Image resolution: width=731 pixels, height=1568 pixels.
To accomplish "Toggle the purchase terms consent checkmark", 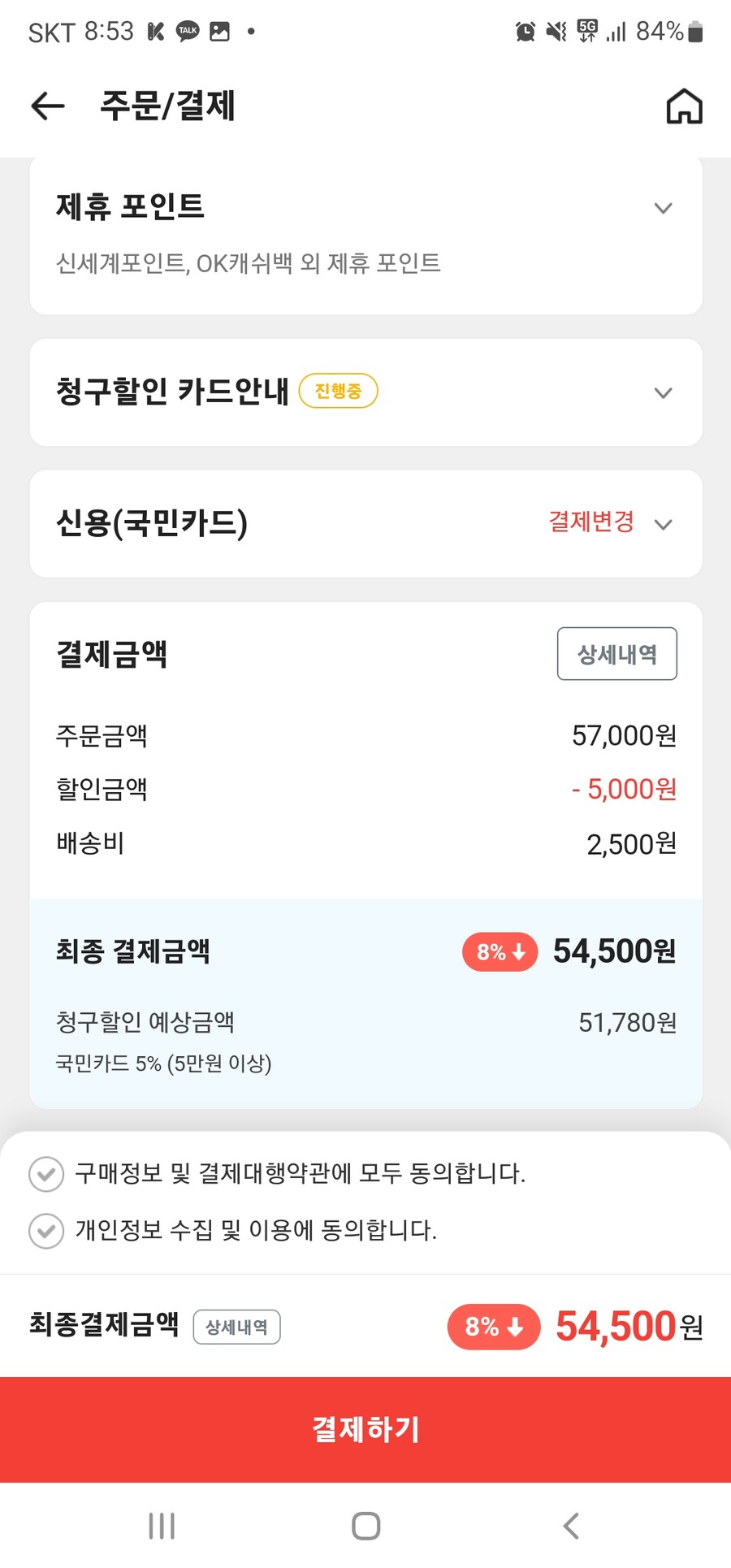I will coord(46,1174).
